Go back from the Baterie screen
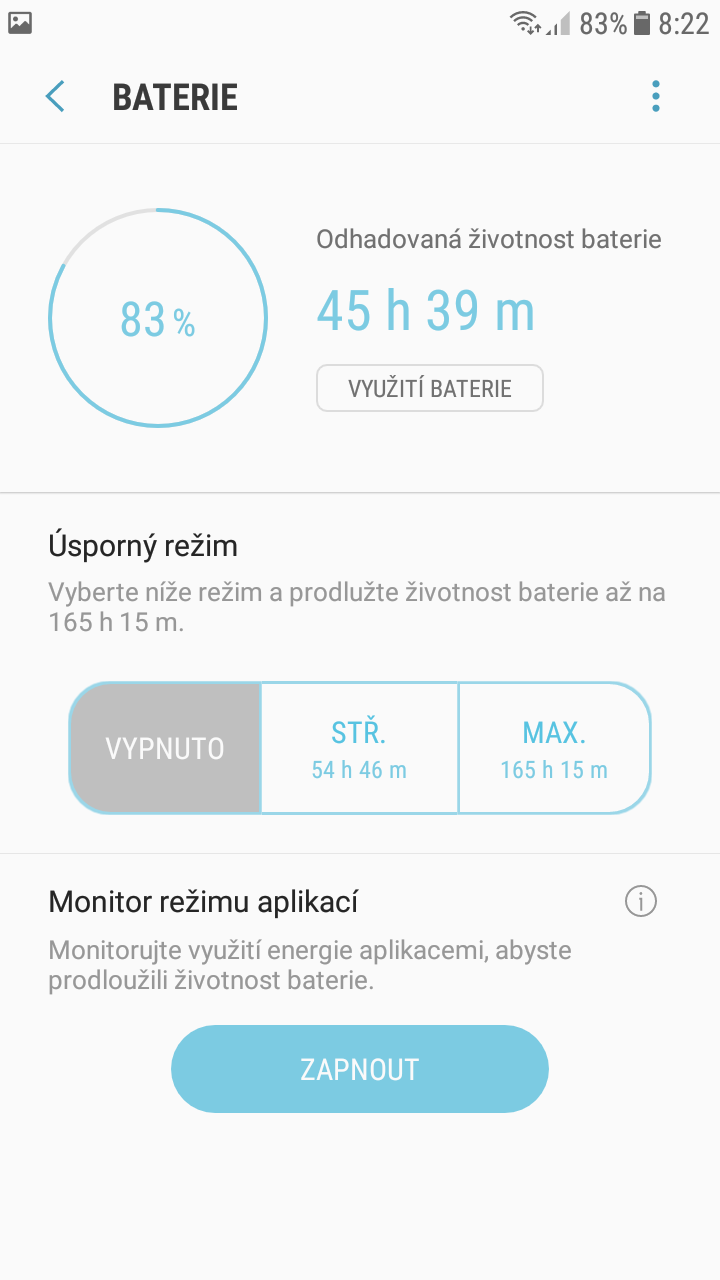Image resolution: width=720 pixels, height=1280 pixels. click(x=55, y=97)
